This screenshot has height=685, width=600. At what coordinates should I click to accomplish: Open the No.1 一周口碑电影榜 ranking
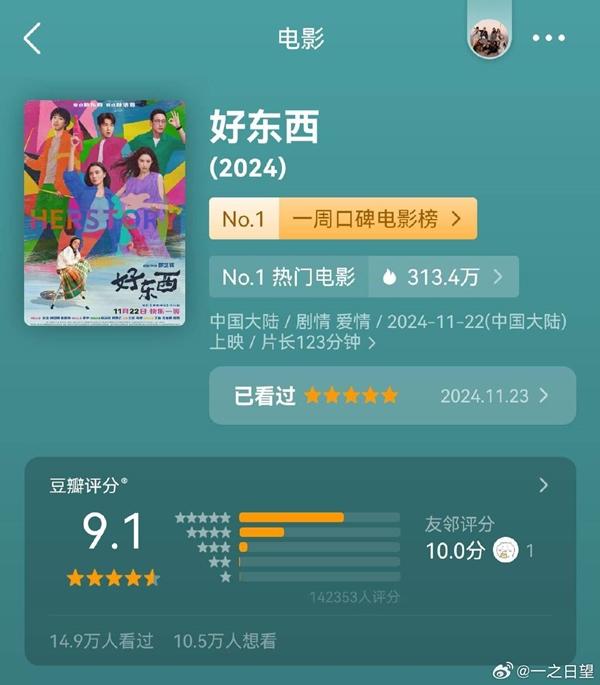tap(342, 219)
